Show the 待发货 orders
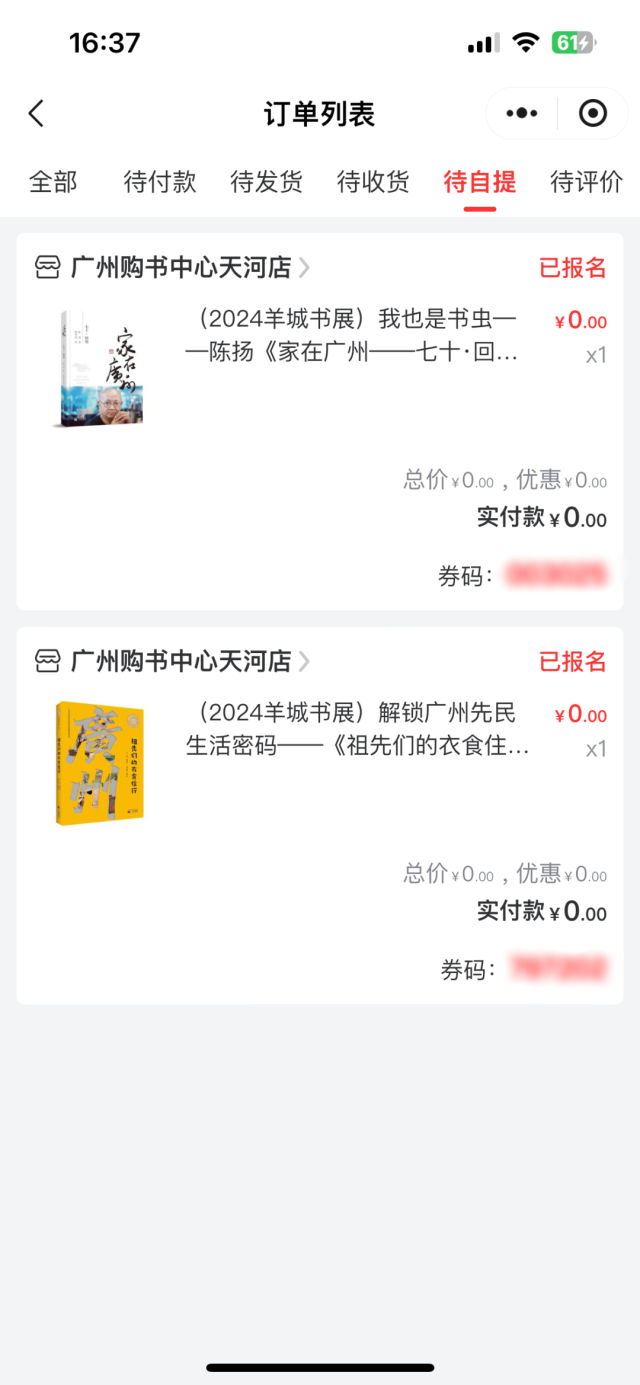Screen dimensions: 640x1385 [x=266, y=182]
